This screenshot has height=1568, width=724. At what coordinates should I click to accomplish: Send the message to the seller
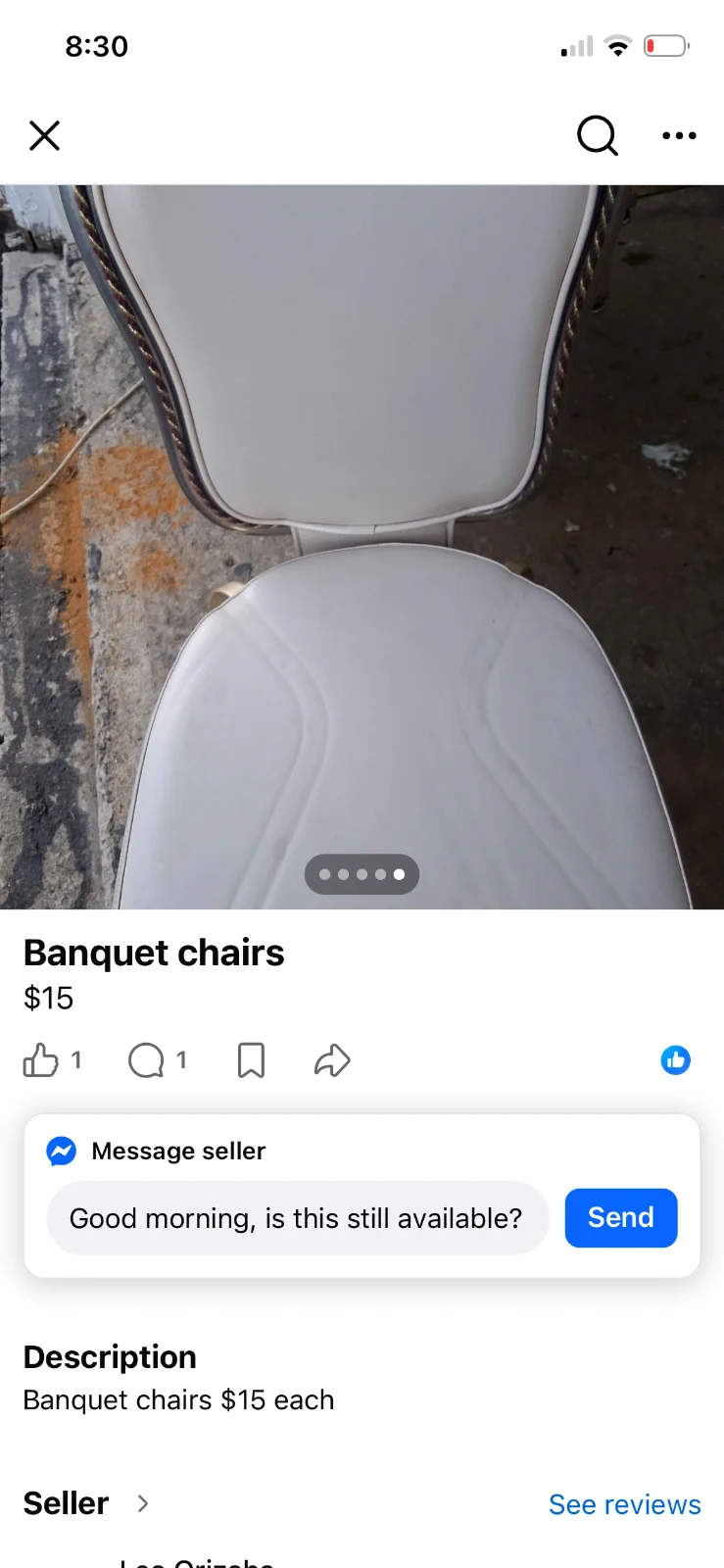point(621,1218)
